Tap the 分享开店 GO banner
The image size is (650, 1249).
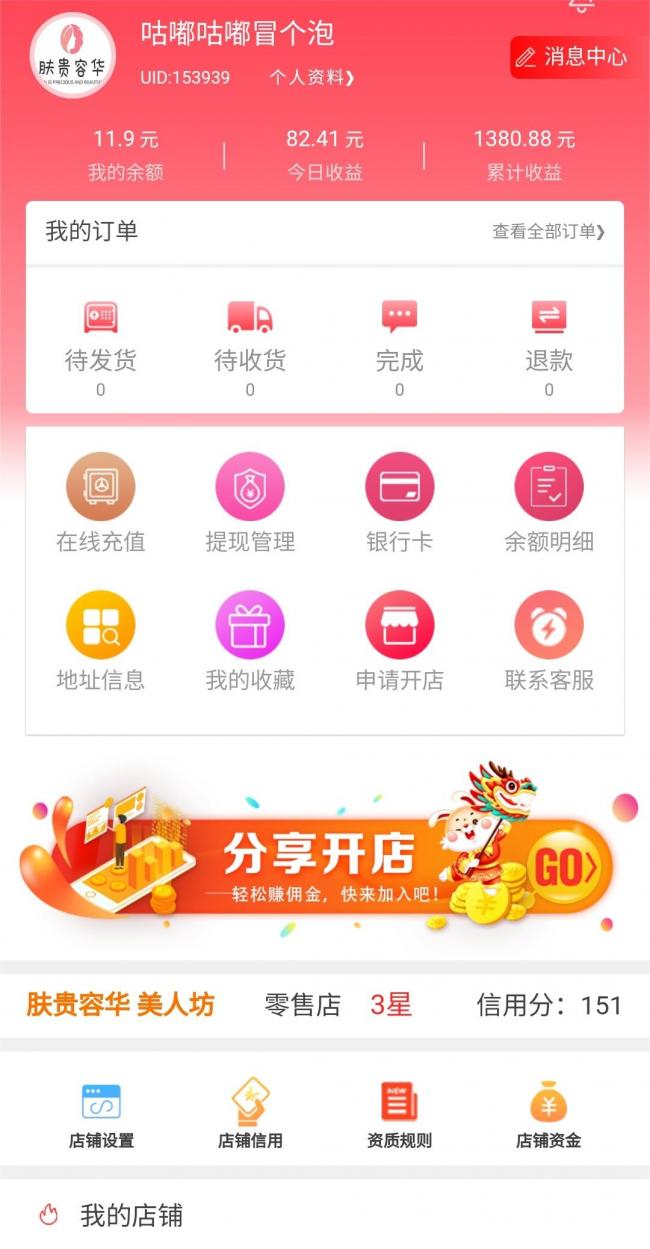325,849
